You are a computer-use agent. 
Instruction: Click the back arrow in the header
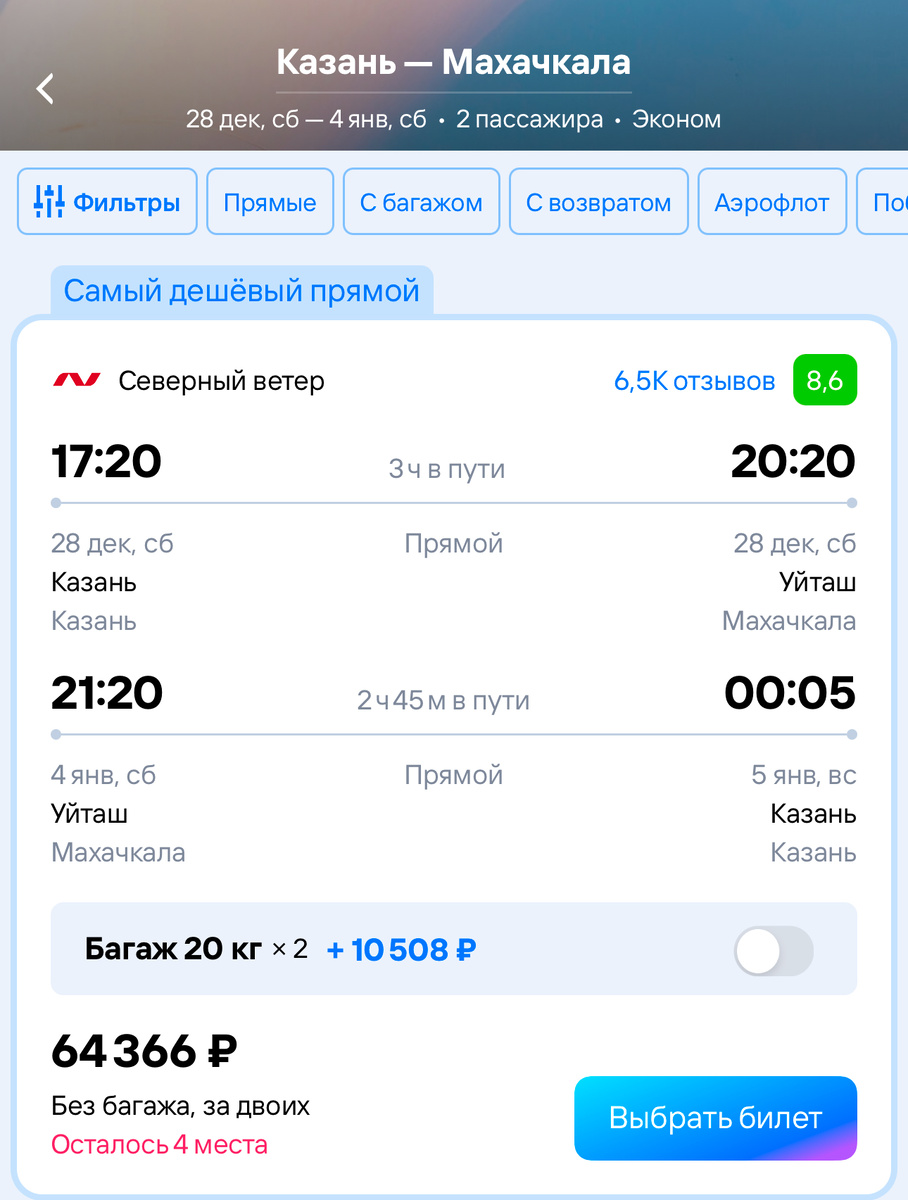44,88
